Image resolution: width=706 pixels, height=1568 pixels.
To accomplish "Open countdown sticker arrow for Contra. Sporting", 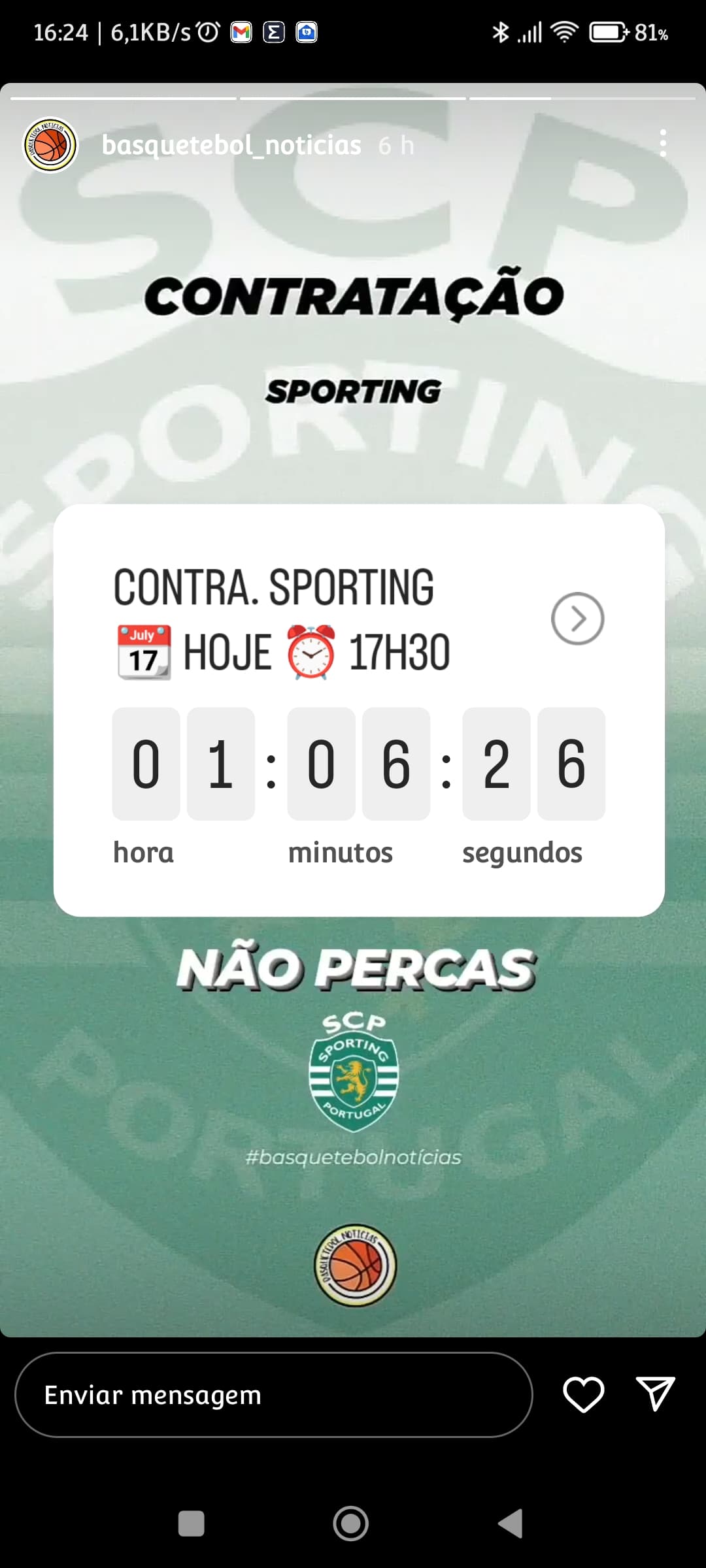I will click(x=577, y=619).
